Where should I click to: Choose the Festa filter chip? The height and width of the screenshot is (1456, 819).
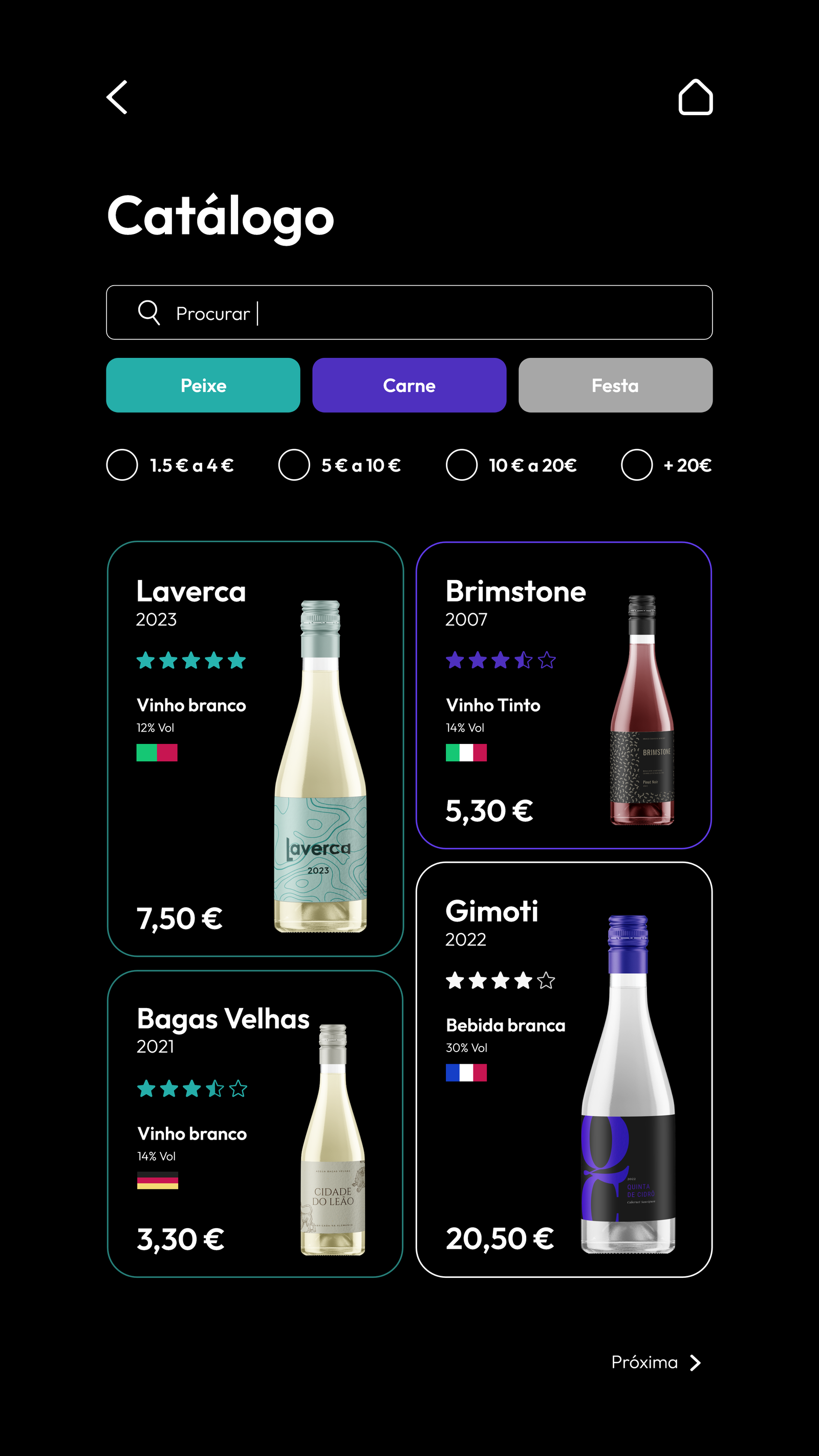615,385
